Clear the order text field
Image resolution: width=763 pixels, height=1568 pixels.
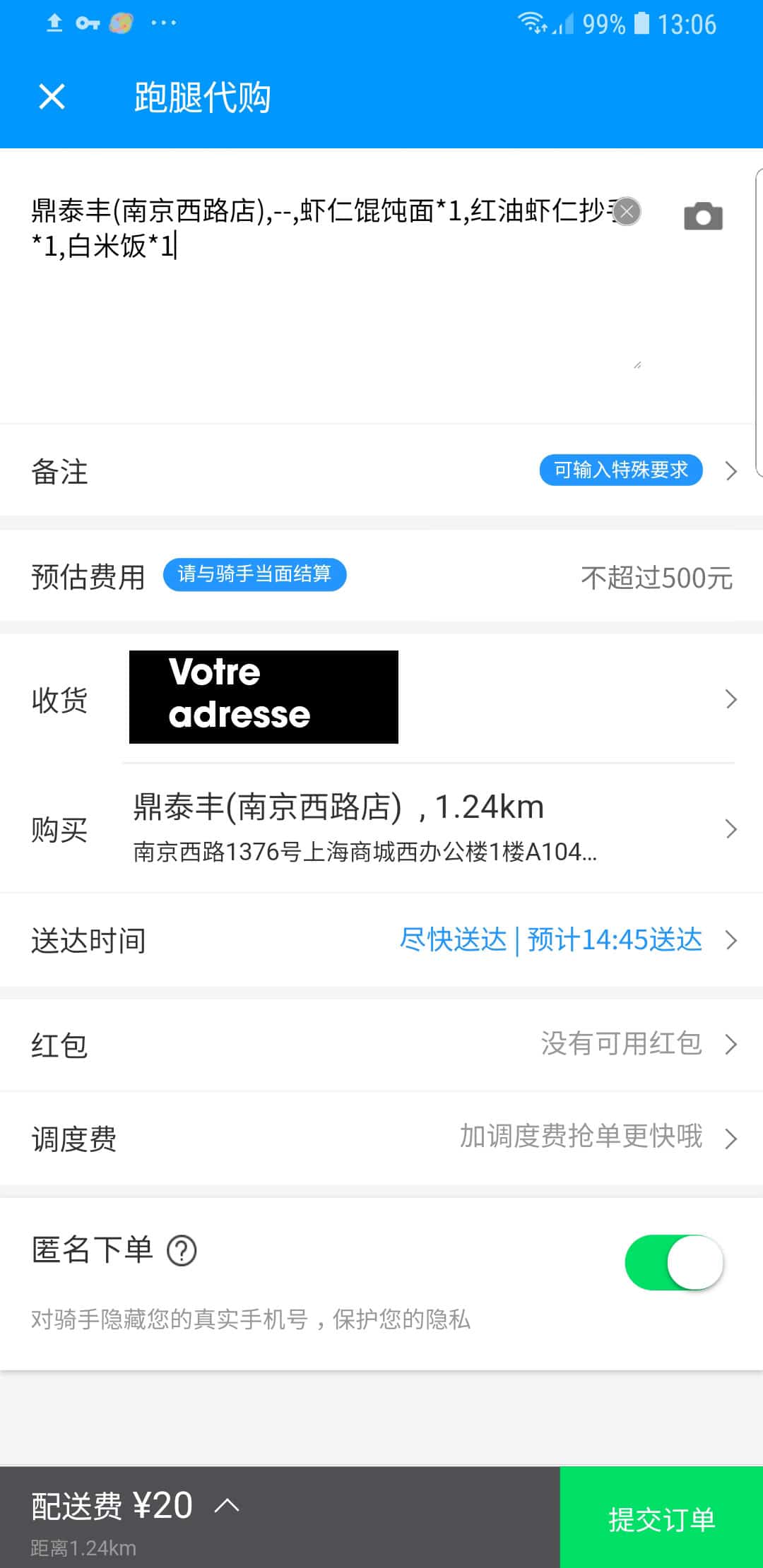627,211
